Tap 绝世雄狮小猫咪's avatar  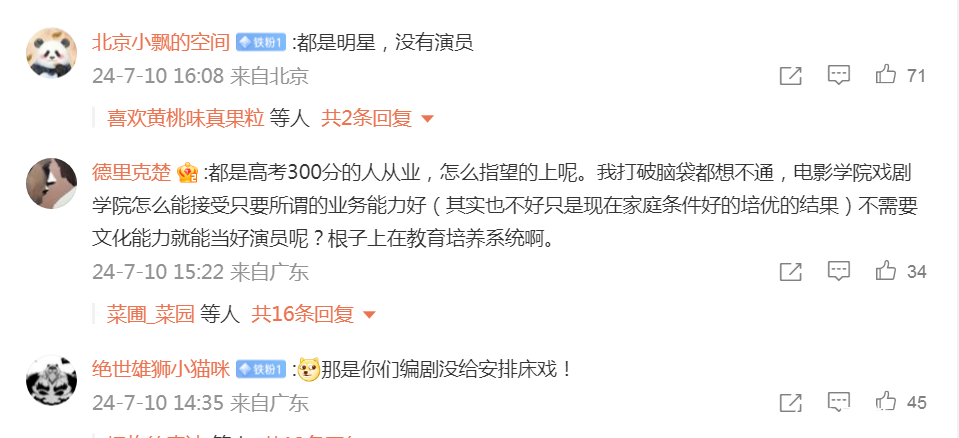point(51,379)
